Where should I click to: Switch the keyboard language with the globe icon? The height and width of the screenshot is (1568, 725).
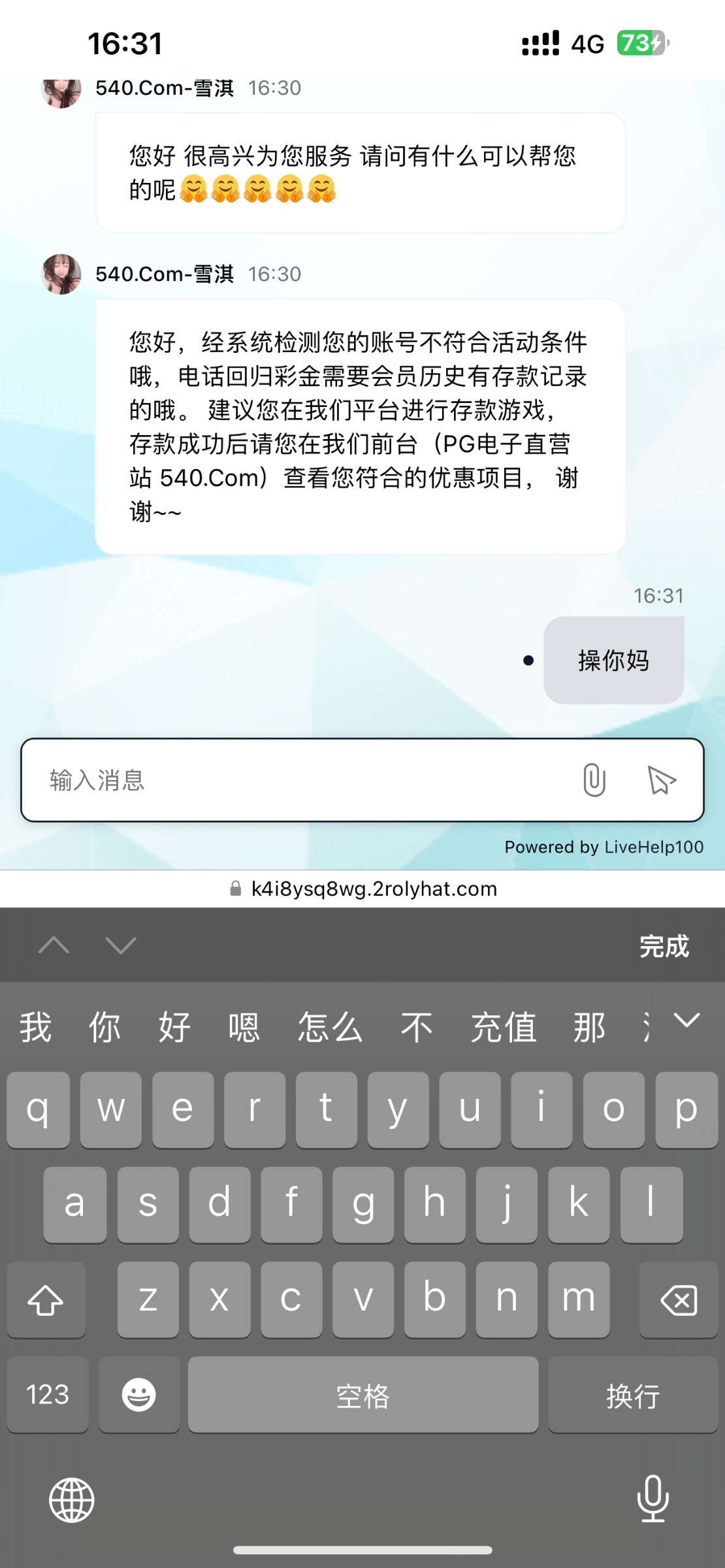72,1500
